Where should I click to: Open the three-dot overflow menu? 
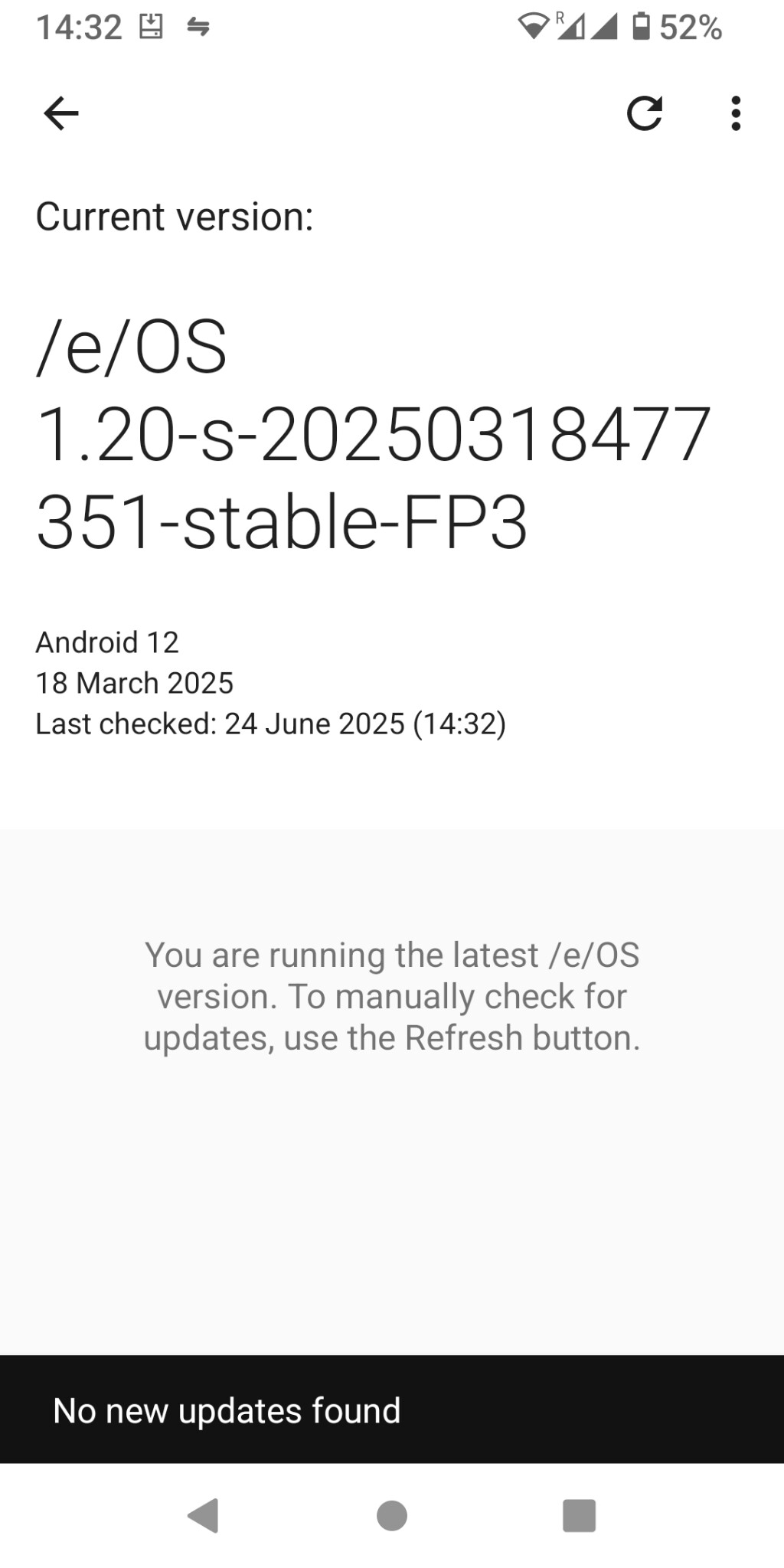pos(736,113)
